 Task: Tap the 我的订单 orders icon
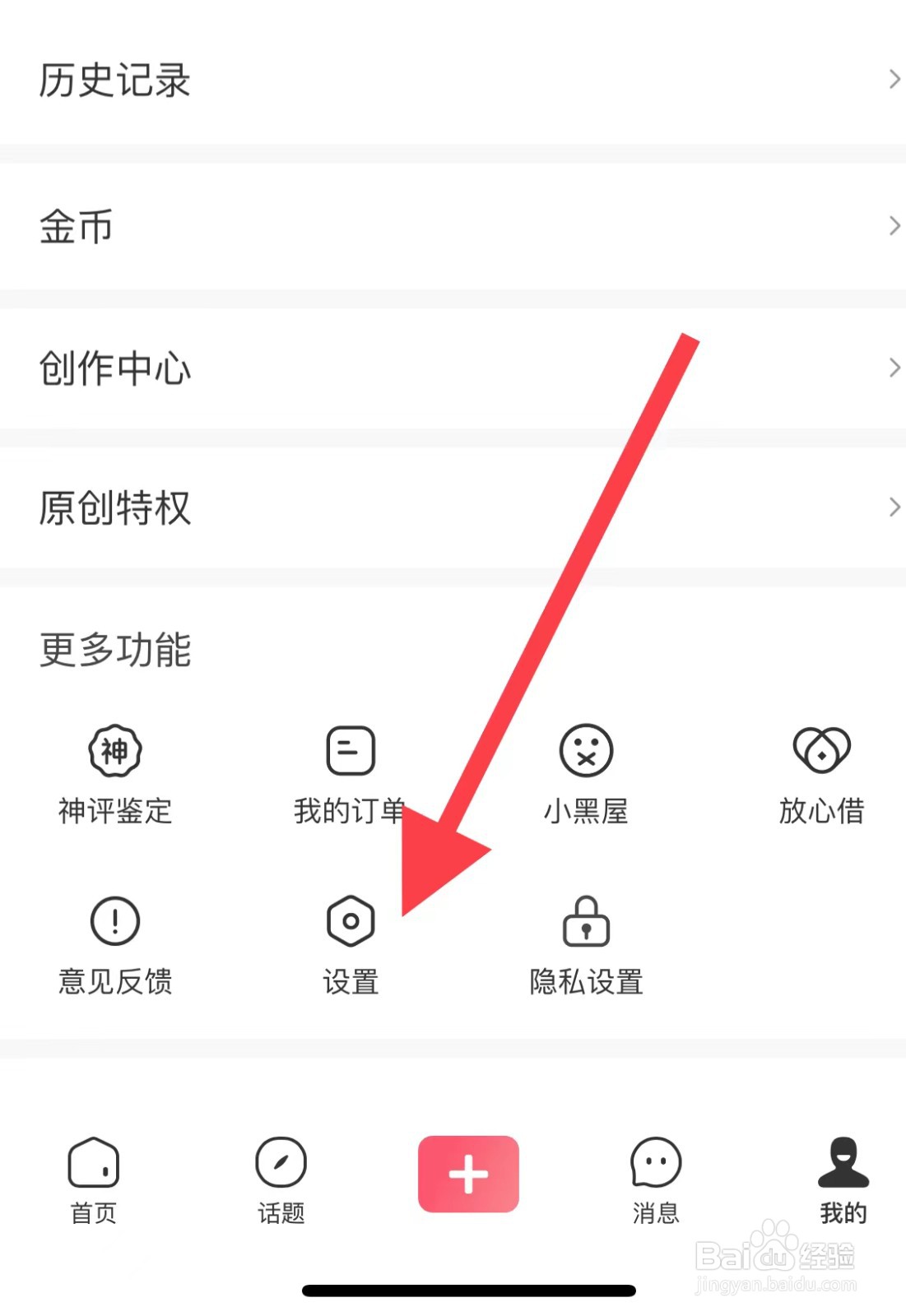click(x=350, y=773)
